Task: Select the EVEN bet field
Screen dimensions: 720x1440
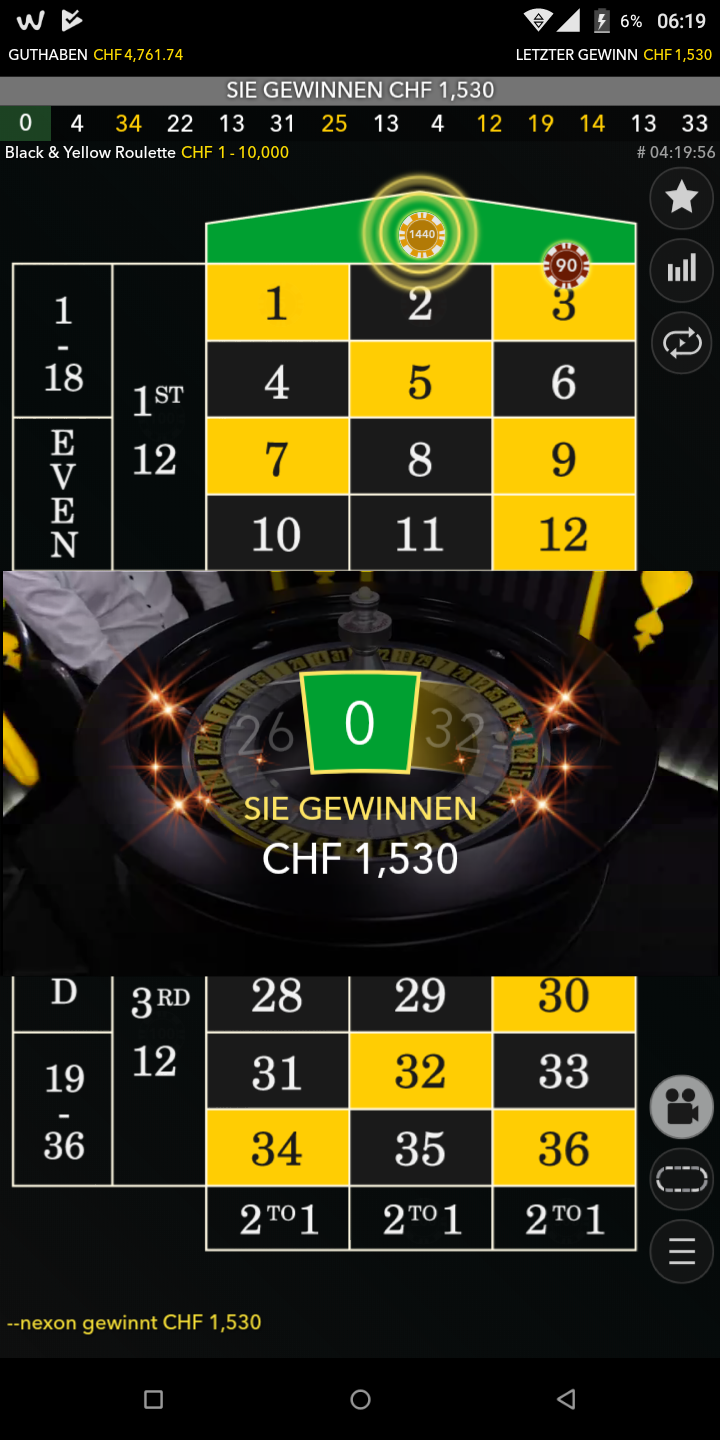Action: coord(63,494)
